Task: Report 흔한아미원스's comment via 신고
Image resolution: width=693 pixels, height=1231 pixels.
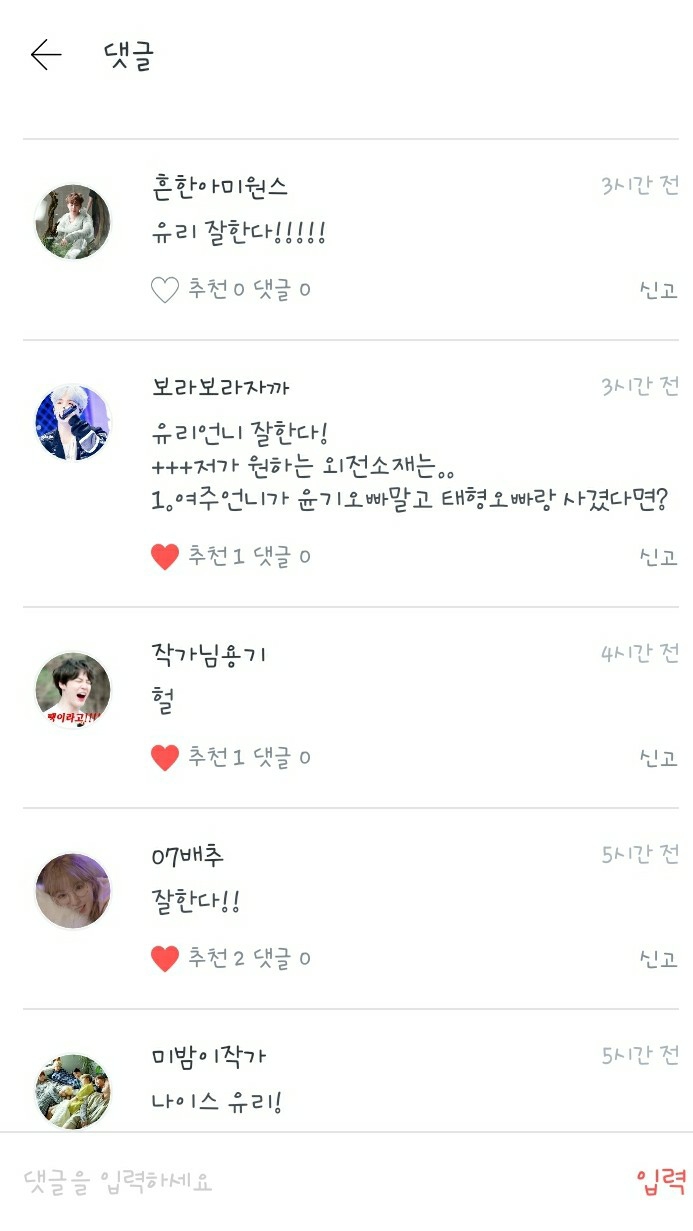Action: tap(658, 290)
